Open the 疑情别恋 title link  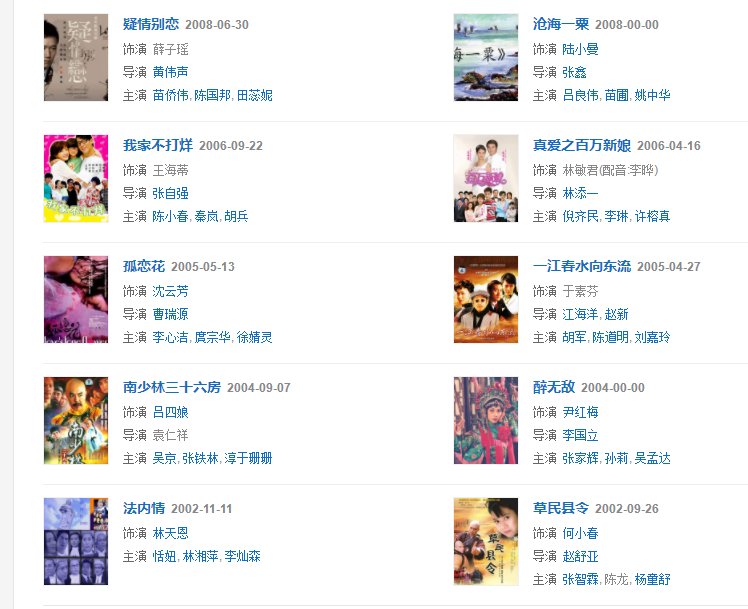pyautogui.click(x=151, y=24)
